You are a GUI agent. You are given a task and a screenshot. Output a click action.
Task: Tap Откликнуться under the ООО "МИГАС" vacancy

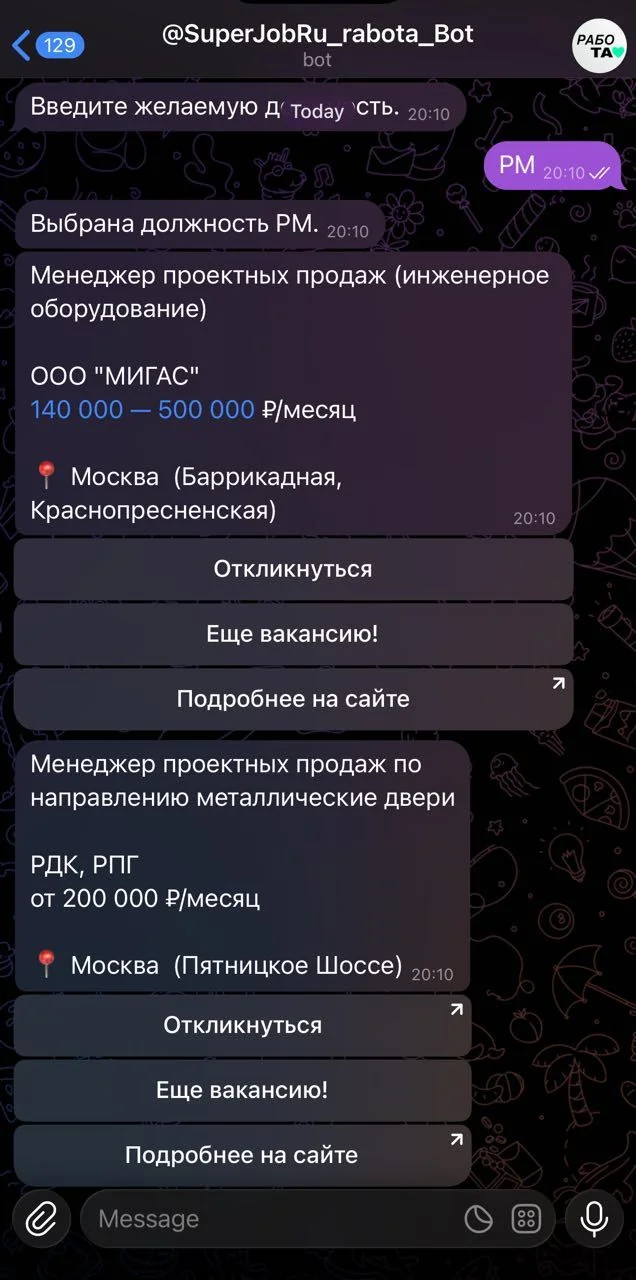[293, 569]
